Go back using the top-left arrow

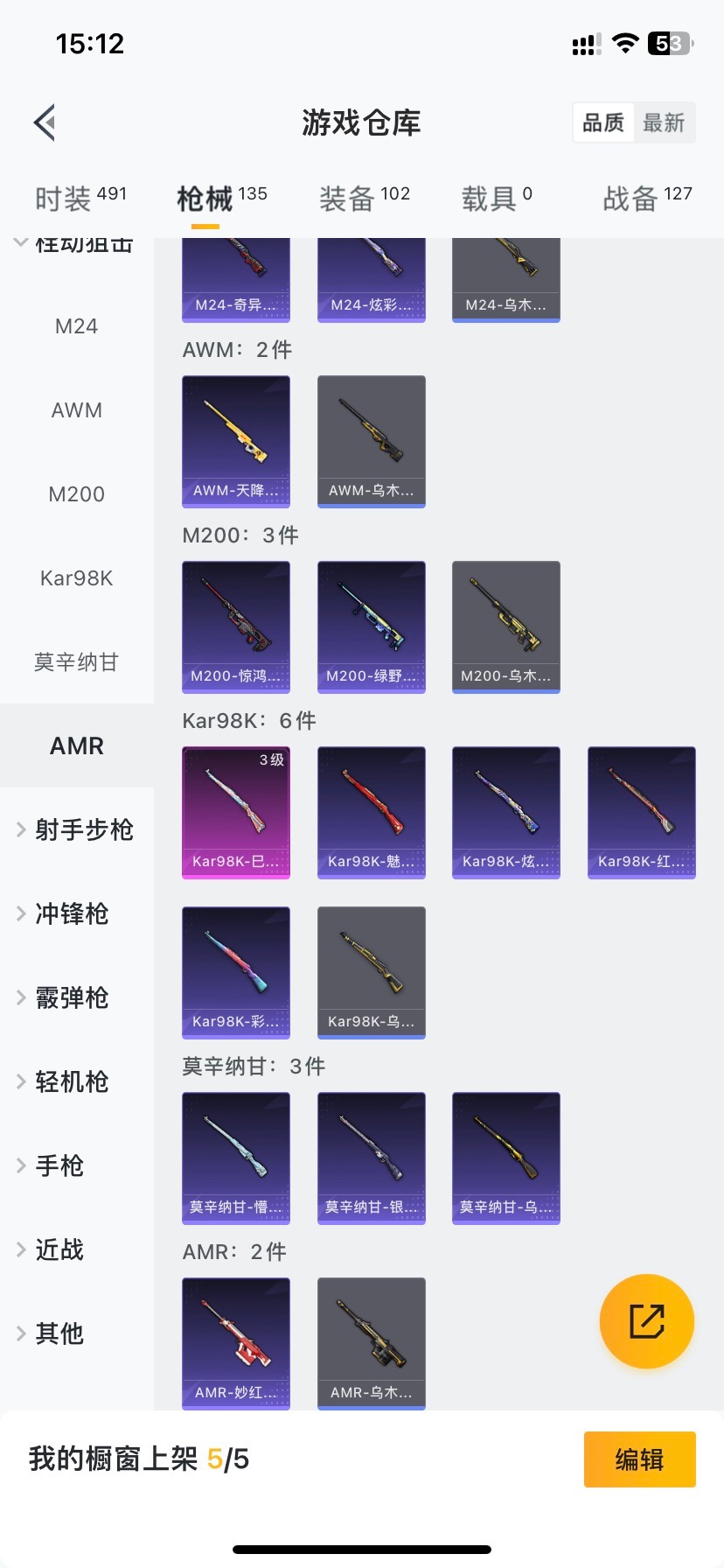point(45,122)
